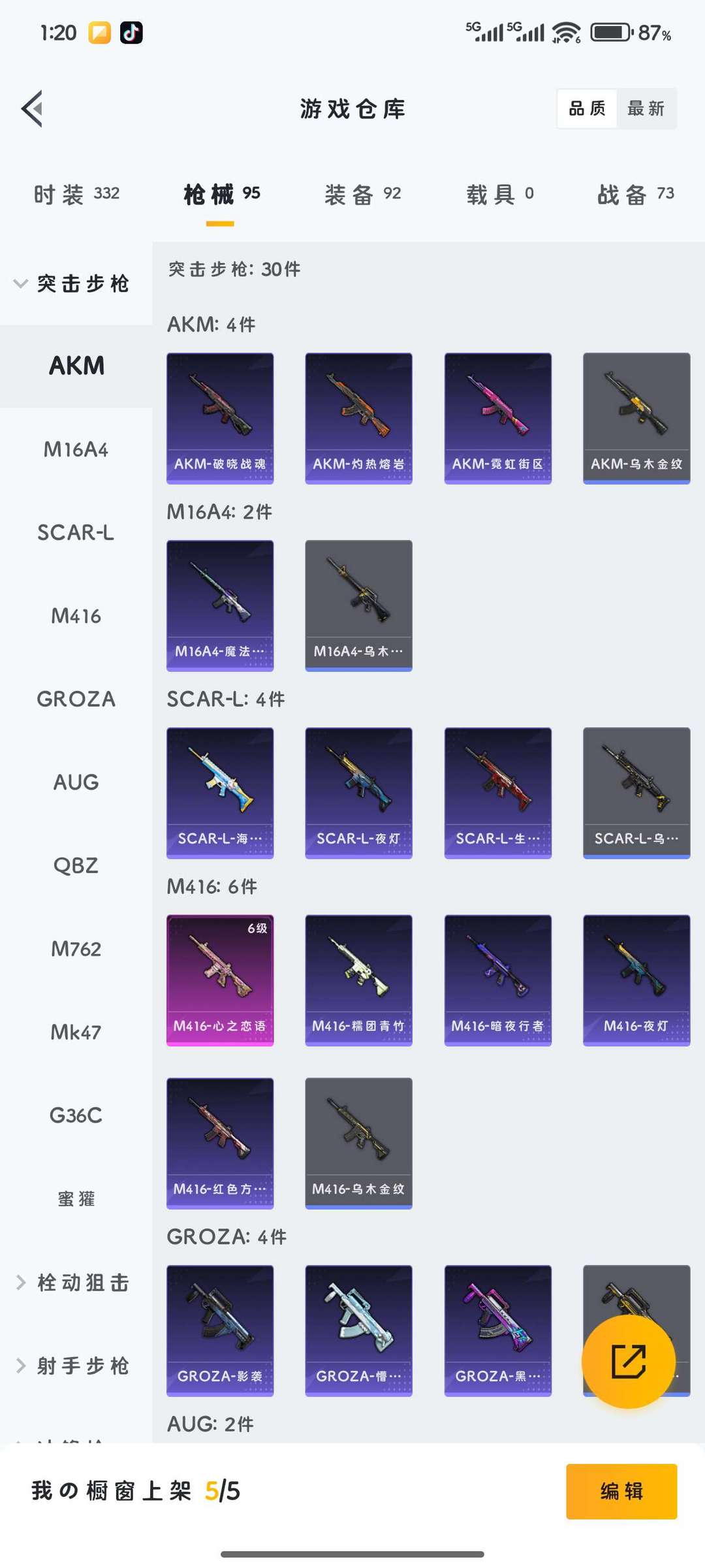The height and width of the screenshot is (1568, 705).
Task: Choose SCAR-L in the side list
Action: click(76, 532)
